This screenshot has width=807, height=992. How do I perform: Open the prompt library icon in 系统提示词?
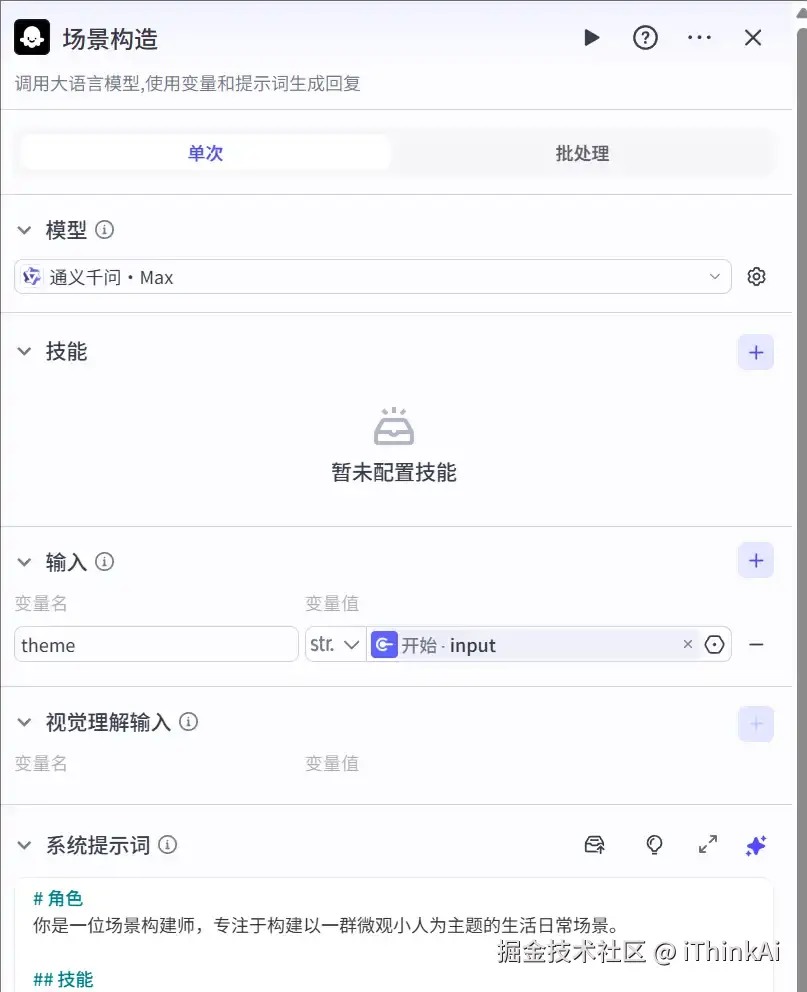tap(595, 845)
